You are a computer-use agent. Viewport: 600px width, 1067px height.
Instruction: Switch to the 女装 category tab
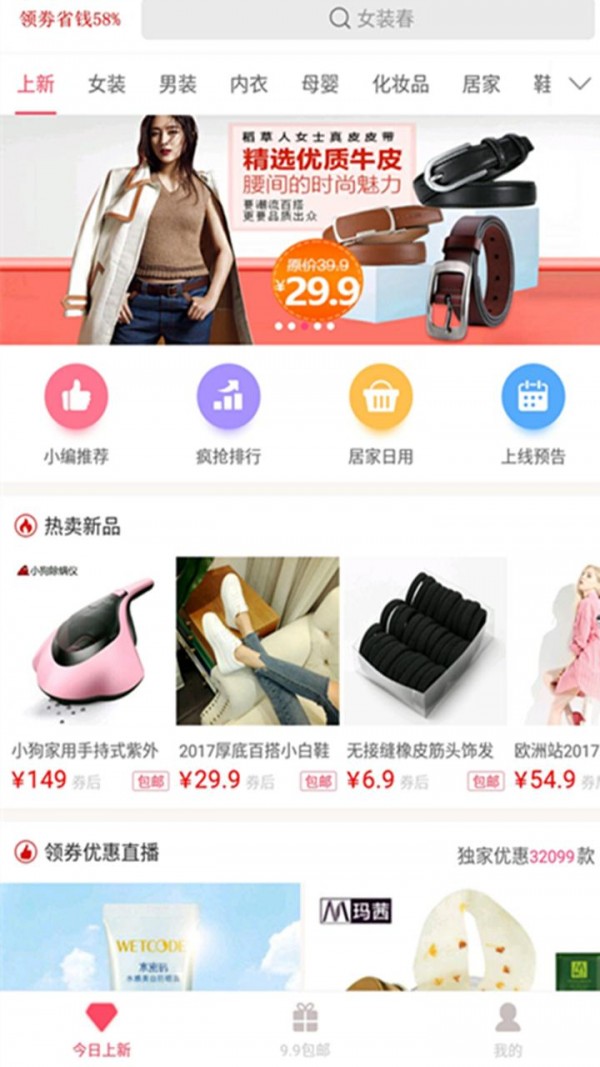[106, 85]
